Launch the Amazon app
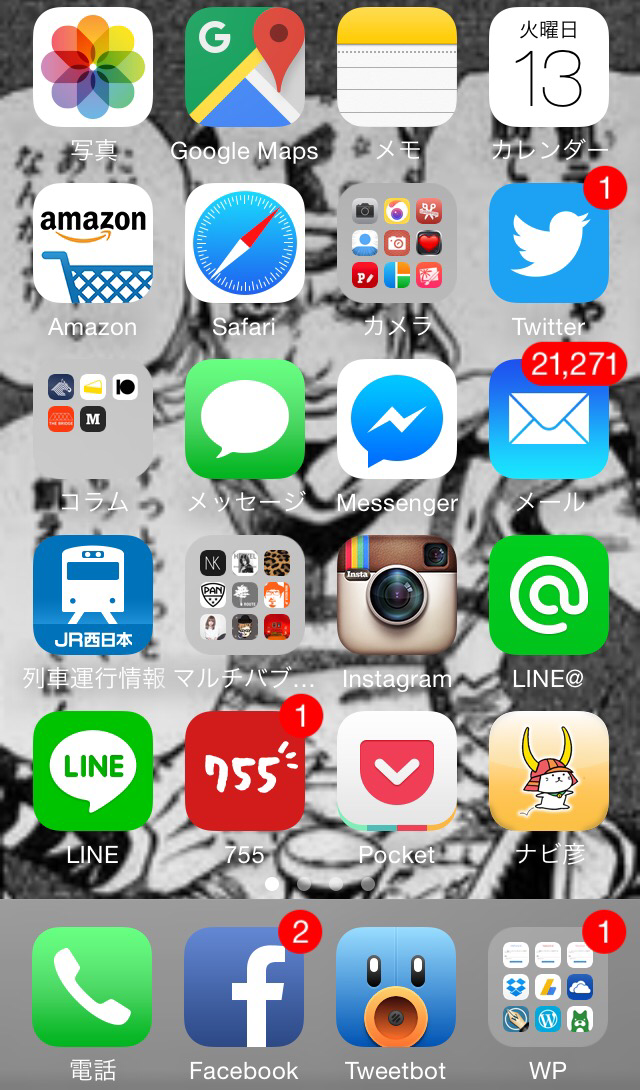The height and width of the screenshot is (1090, 640). pyautogui.click(x=92, y=243)
